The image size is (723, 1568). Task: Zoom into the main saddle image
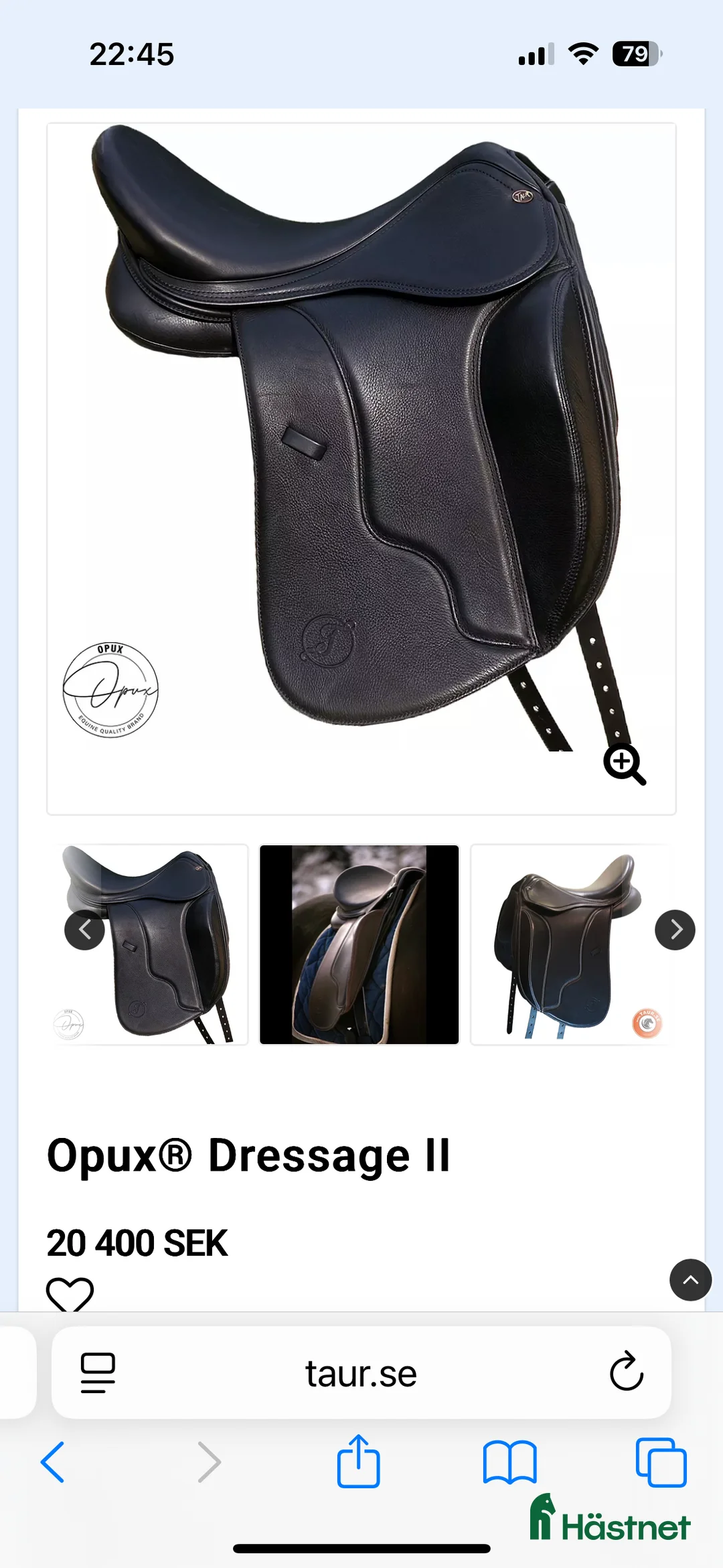(624, 764)
